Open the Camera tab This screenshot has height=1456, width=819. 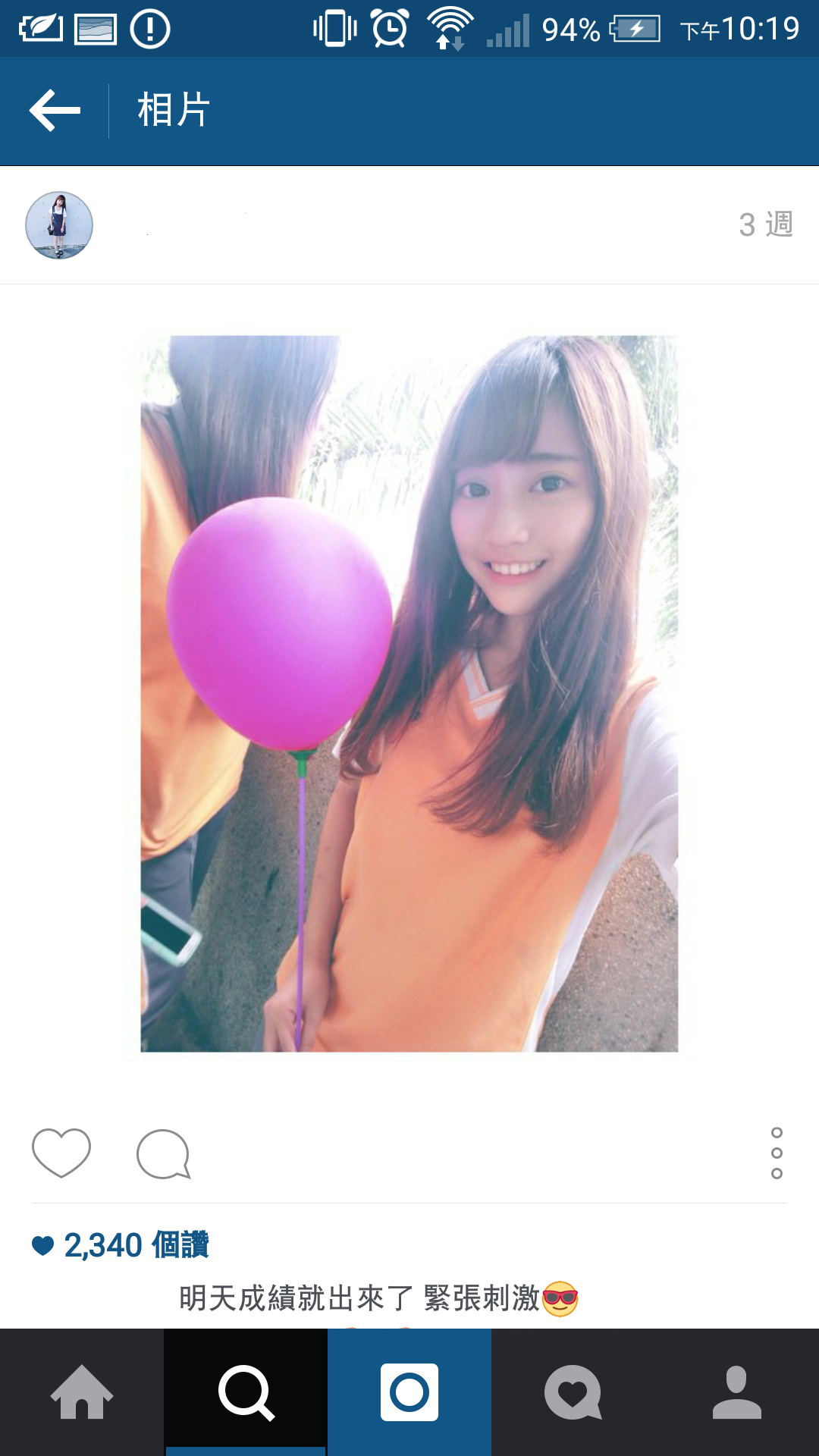click(x=409, y=1392)
